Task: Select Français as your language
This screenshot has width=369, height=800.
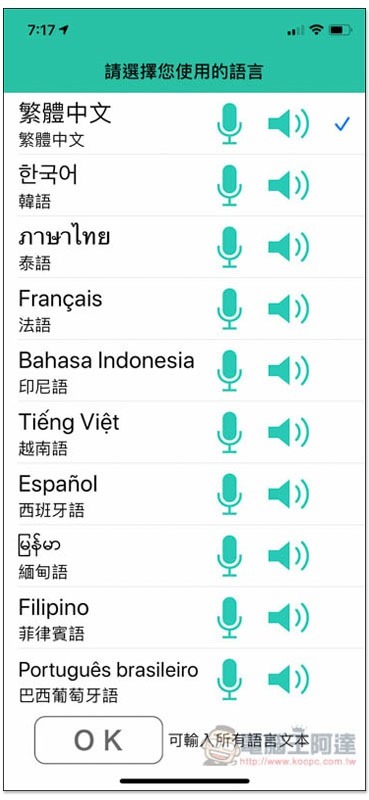Action: pyautogui.click(x=185, y=309)
